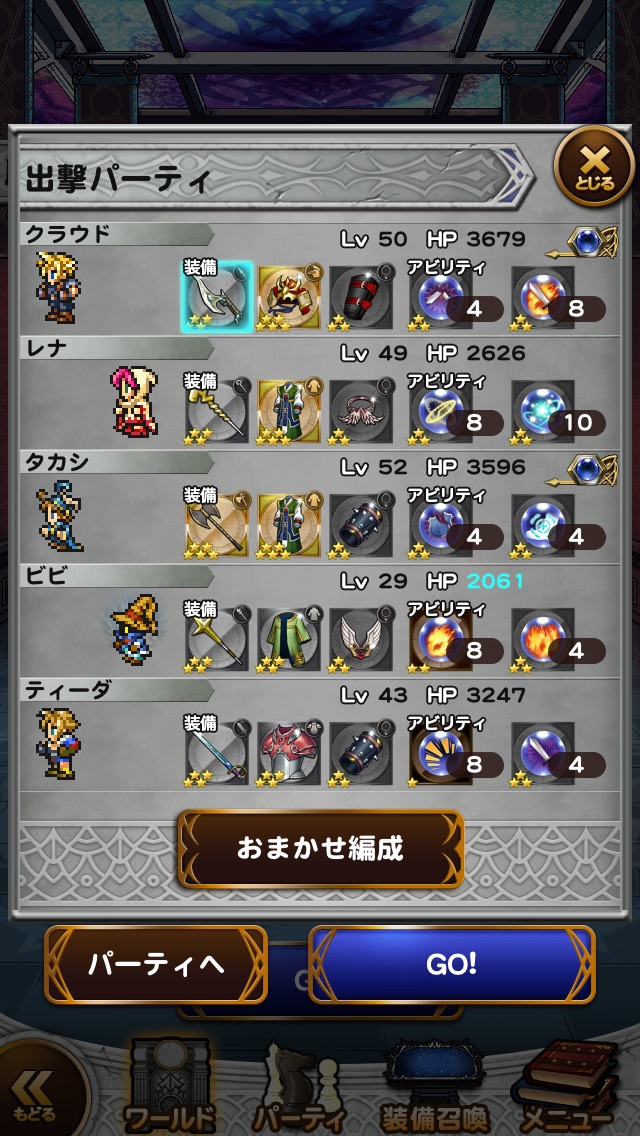Select クラウド's highlighted weapon slot

(x=216, y=299)
